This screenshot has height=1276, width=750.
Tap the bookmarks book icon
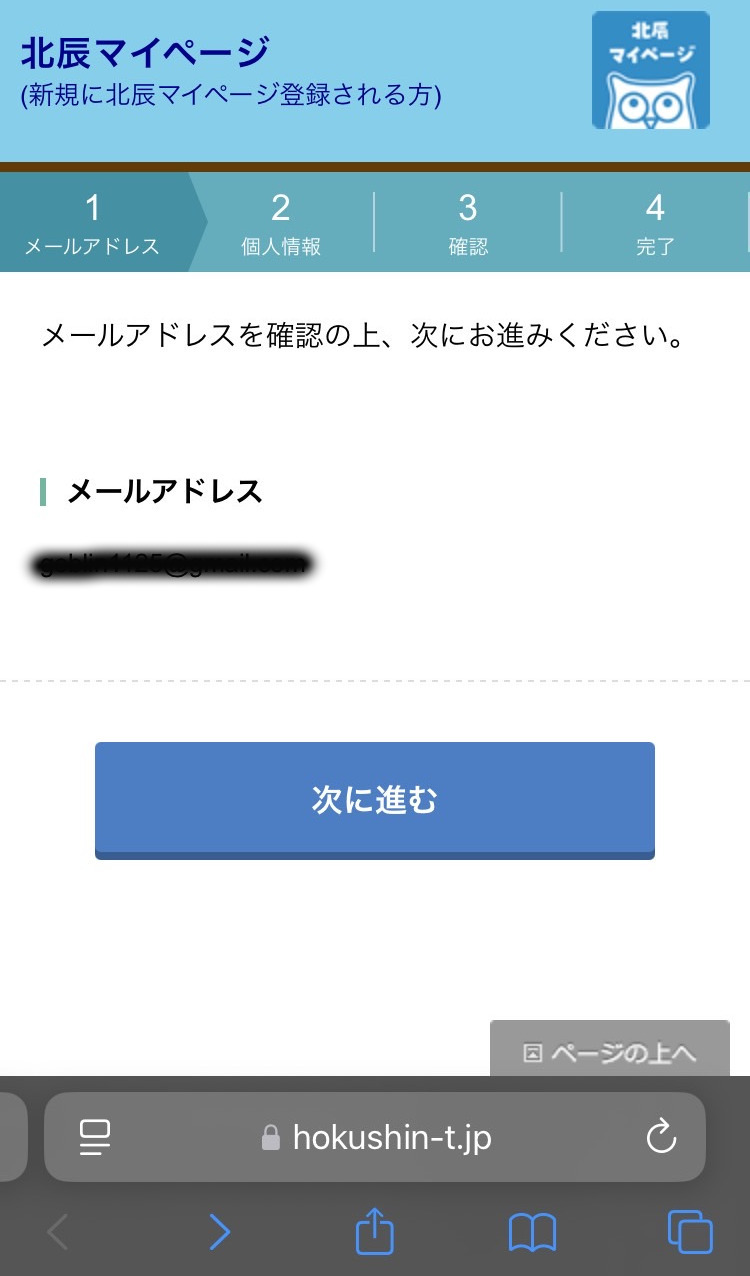tap(533, 1232)
